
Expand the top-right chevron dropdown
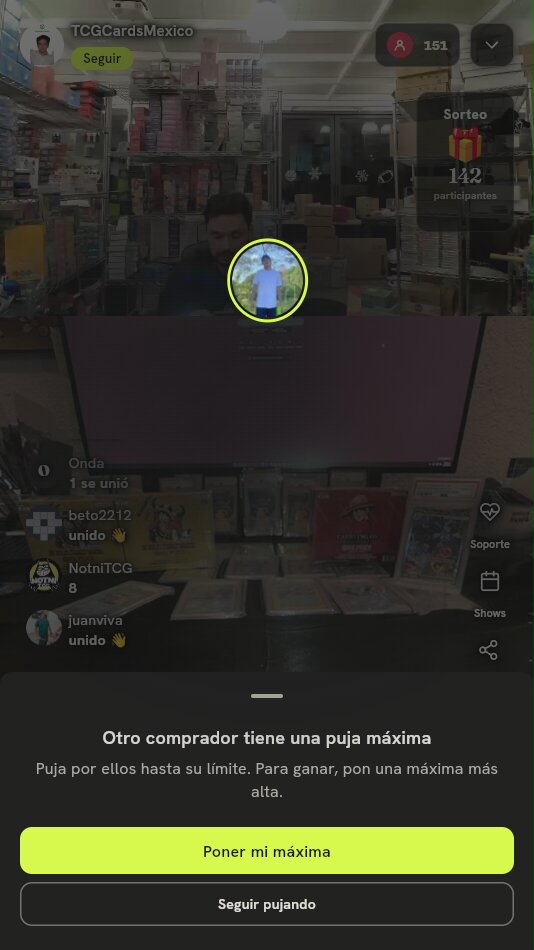pyautogui.click(x=492, y=45)
